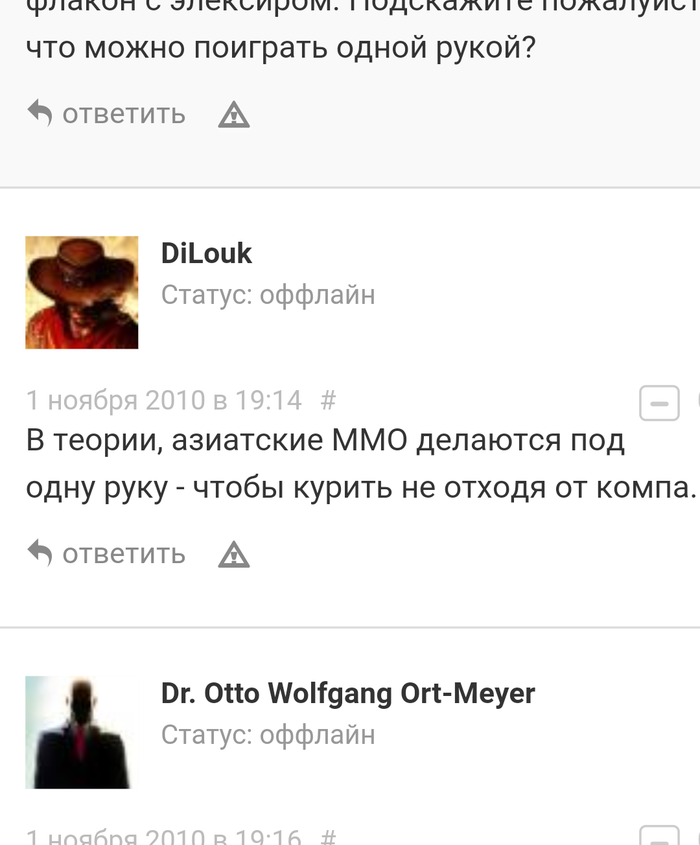
Task: Open DiLouk's avatar picture
Action: pos(81,292)
